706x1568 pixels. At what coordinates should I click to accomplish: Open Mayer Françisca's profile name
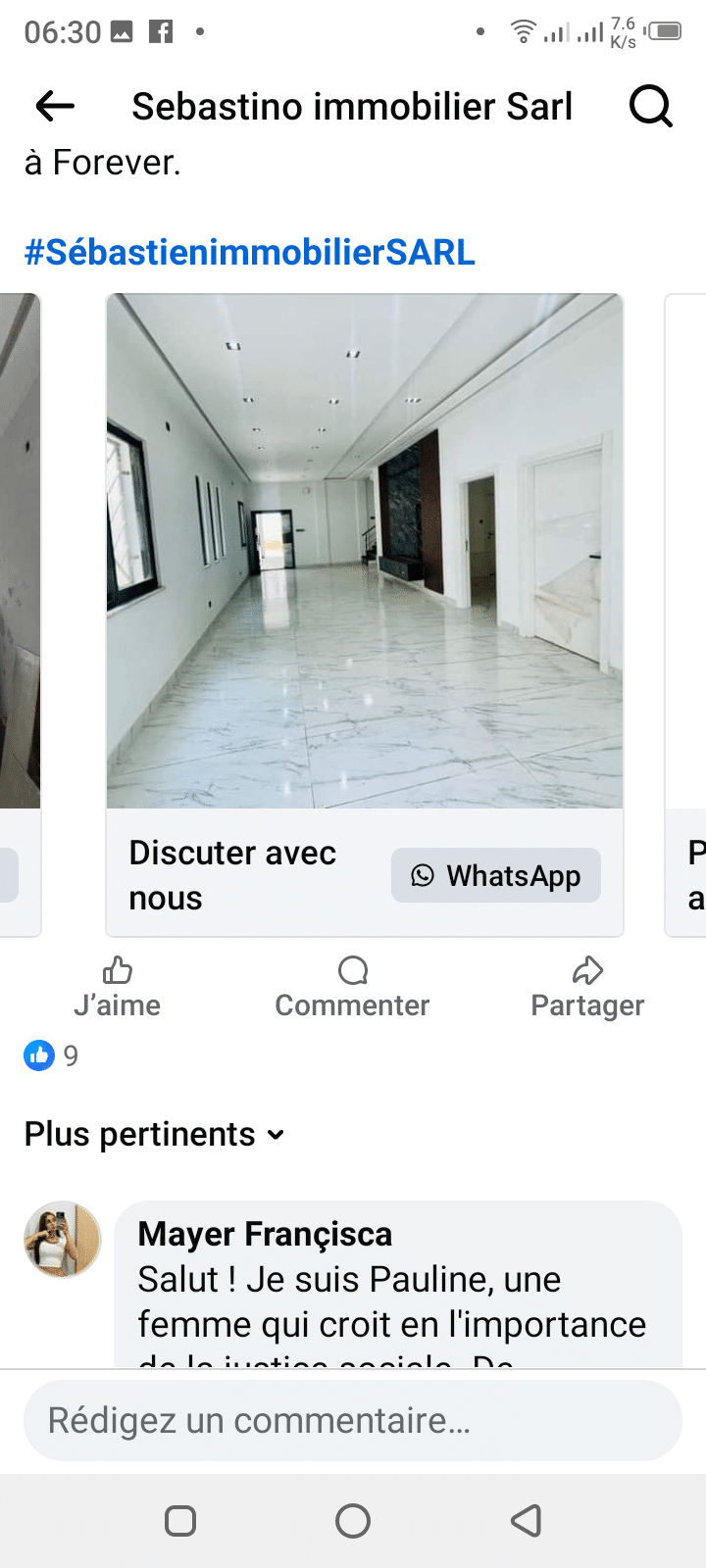(265, 1234)
